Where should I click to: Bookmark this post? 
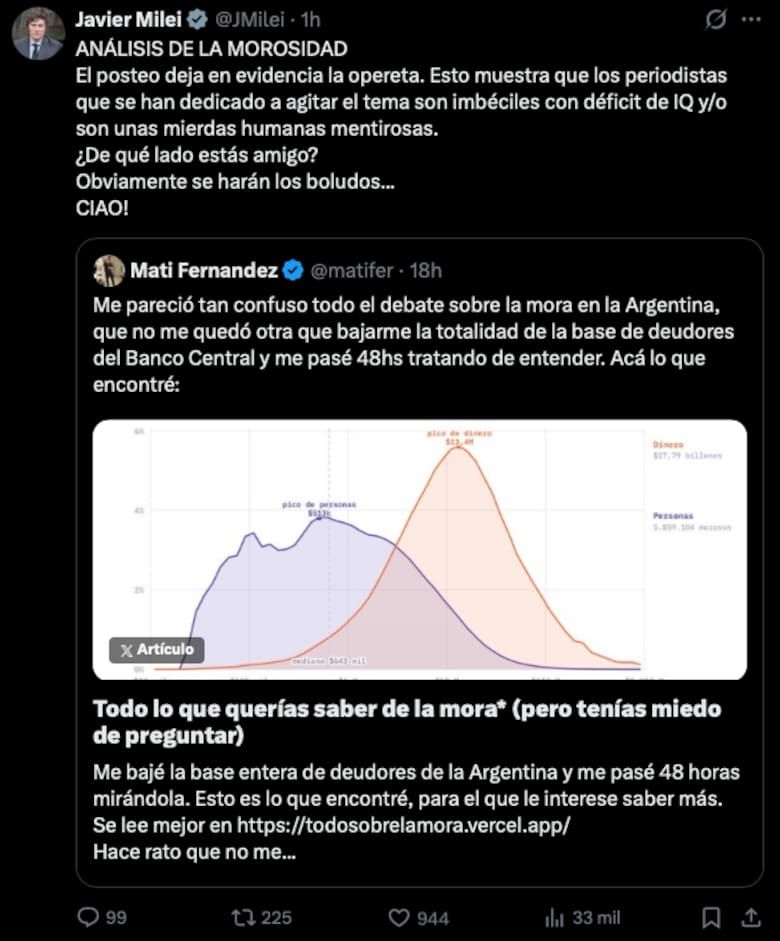point(711,917)
